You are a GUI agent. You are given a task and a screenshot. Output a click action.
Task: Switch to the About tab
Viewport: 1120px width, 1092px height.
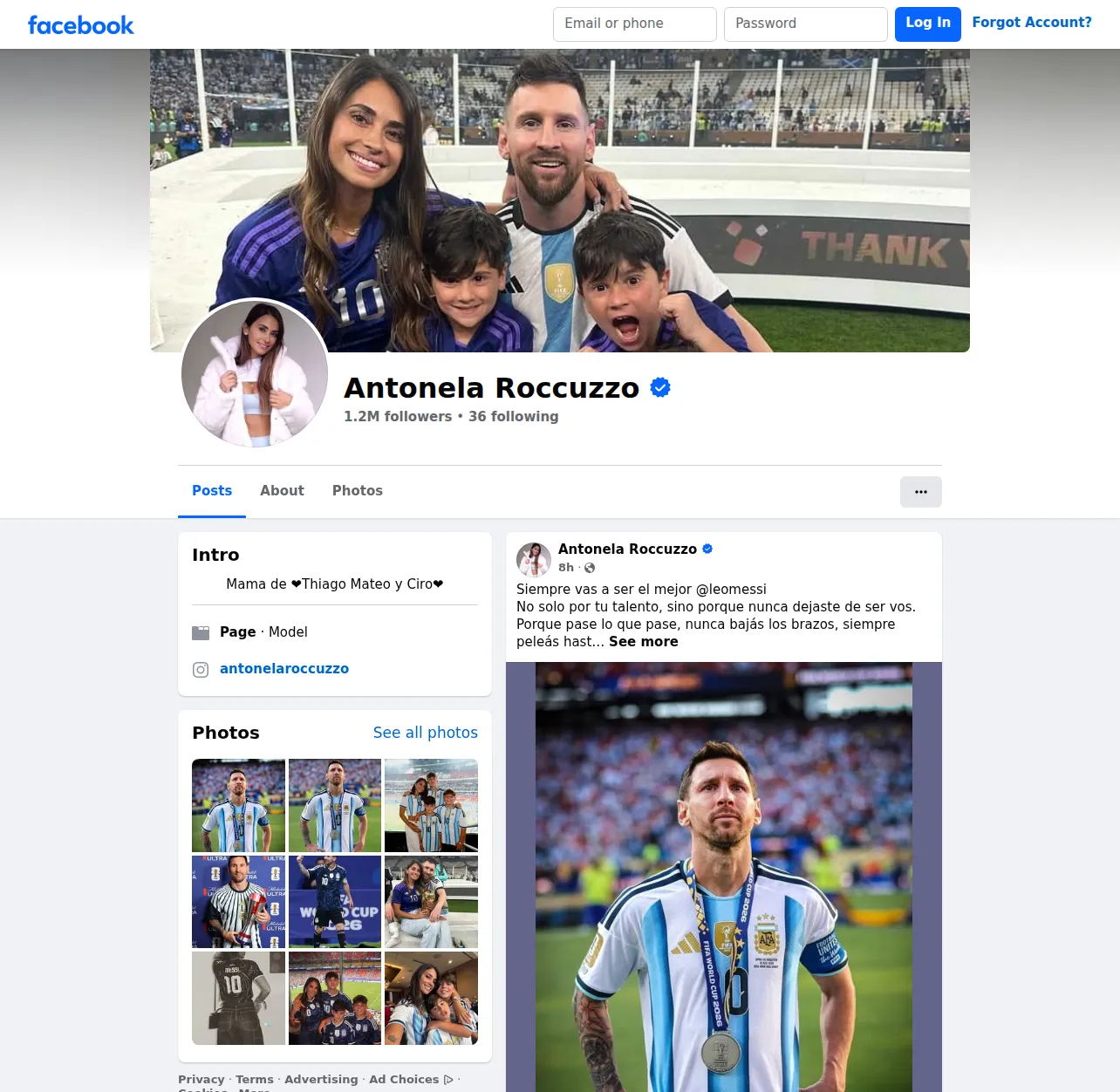[282, 491]
